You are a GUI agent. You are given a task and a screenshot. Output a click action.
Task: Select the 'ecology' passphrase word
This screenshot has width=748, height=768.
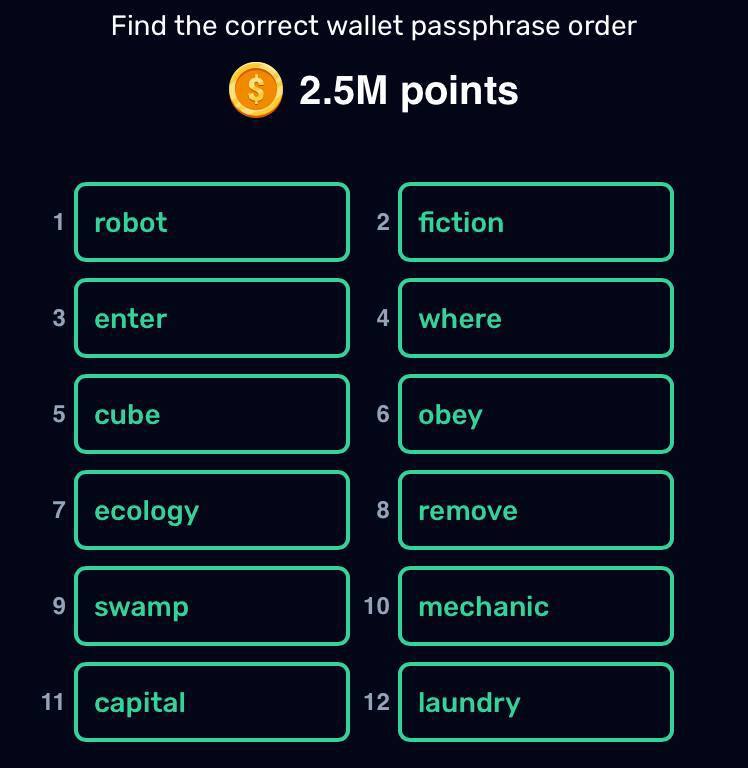(212, 510)
